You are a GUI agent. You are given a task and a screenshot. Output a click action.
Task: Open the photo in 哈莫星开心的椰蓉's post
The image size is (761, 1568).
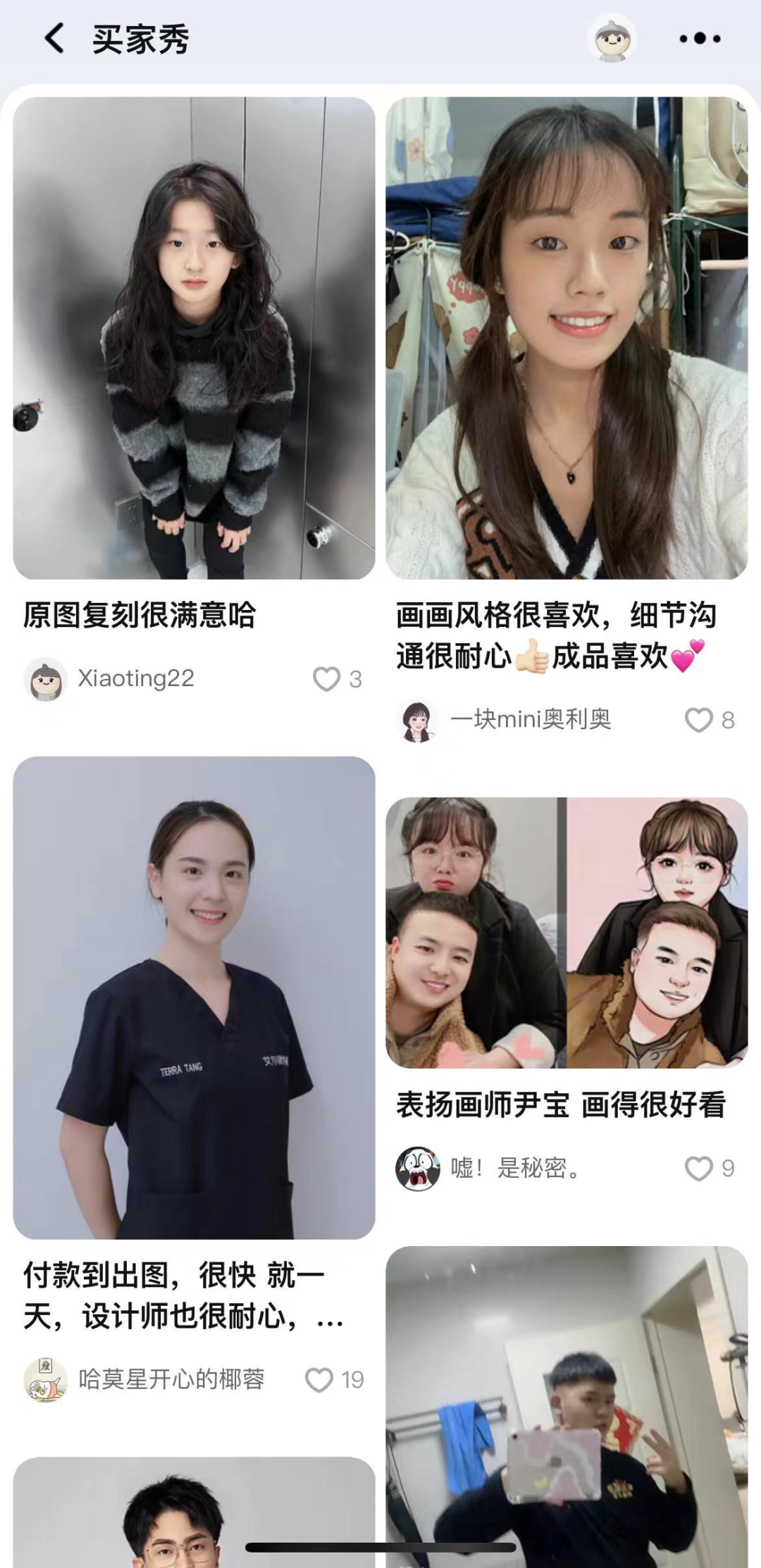(x=194, y=997)
